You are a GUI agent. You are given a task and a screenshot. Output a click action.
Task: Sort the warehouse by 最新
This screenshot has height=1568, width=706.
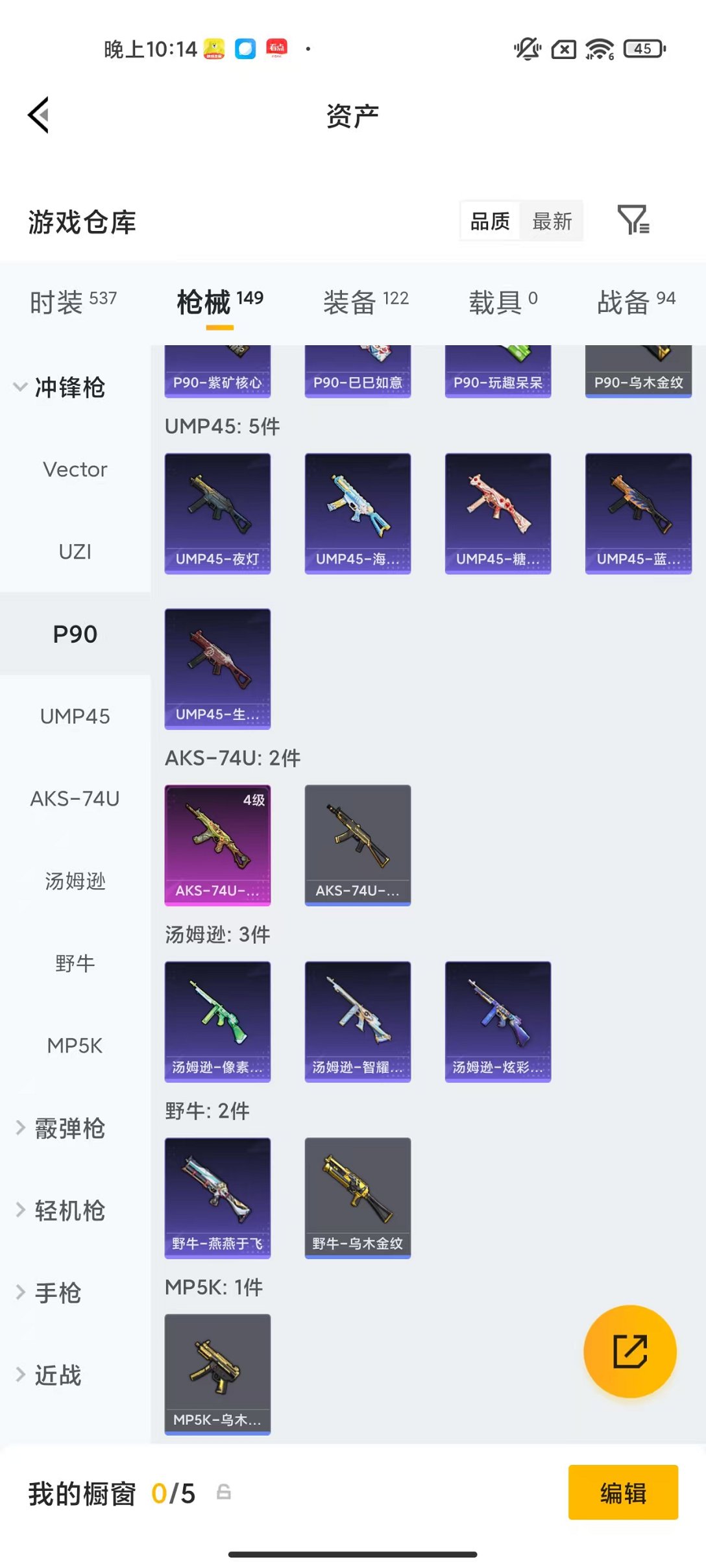click(x=552, y=221)
